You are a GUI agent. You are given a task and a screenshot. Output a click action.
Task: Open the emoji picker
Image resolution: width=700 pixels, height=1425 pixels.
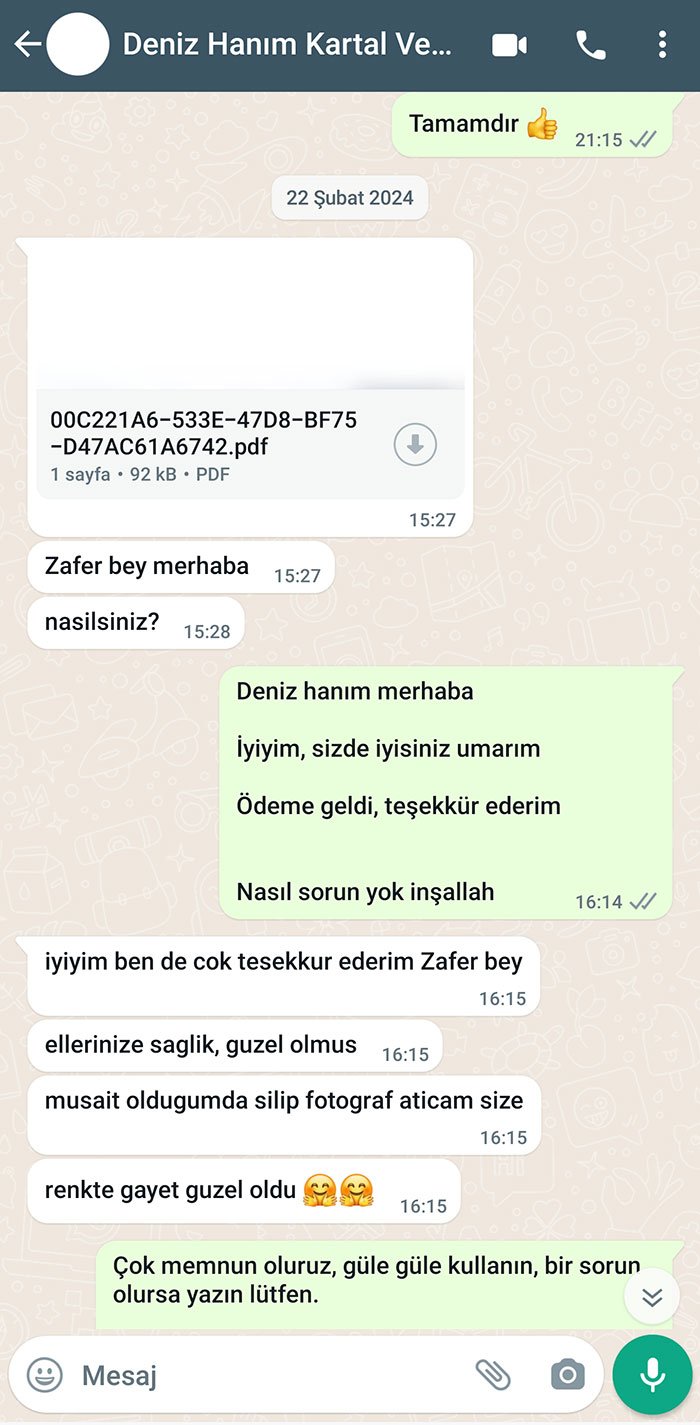pyautogui.click(x=44, y=1375)
